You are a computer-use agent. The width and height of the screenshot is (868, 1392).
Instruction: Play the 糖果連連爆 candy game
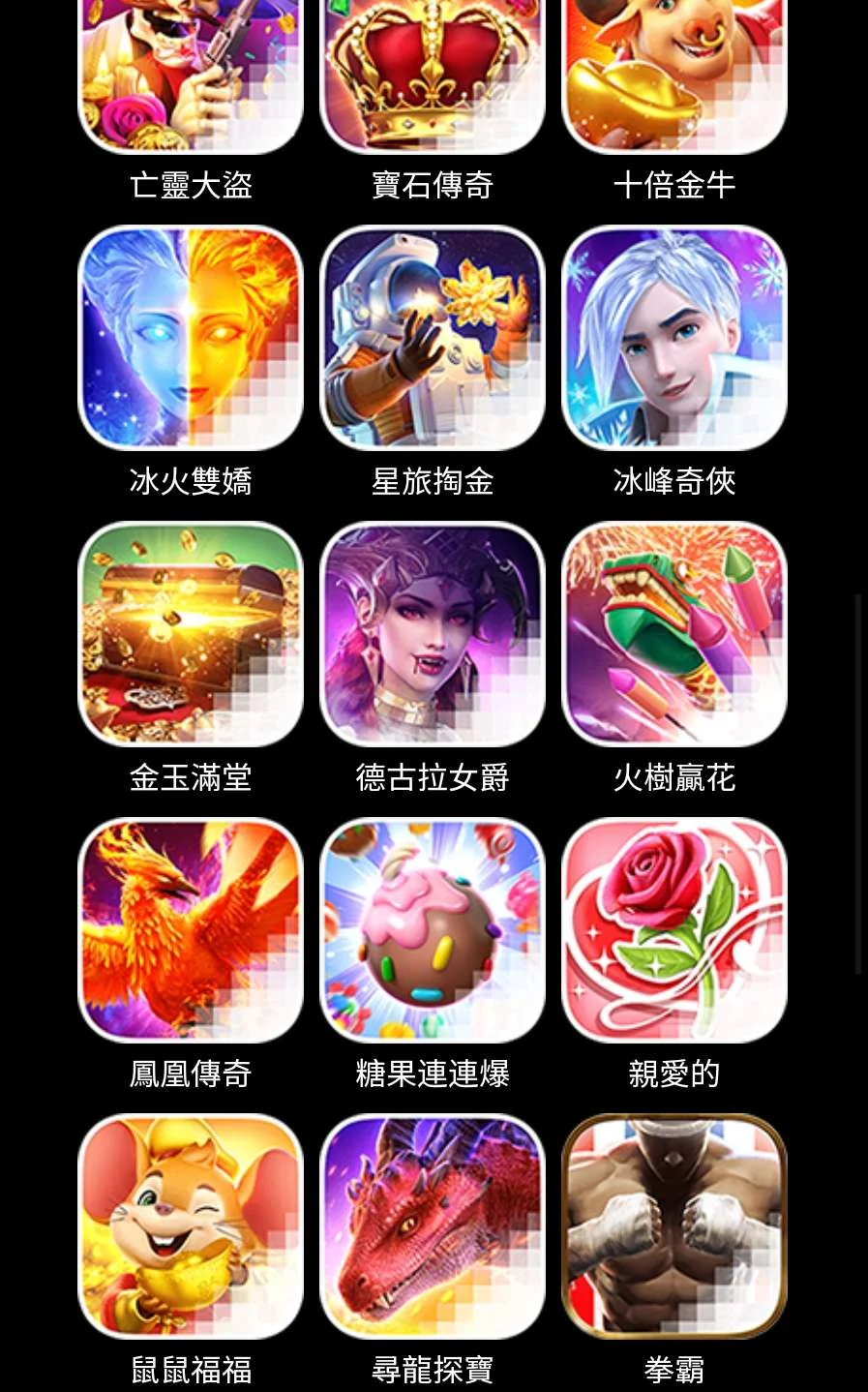433,931
